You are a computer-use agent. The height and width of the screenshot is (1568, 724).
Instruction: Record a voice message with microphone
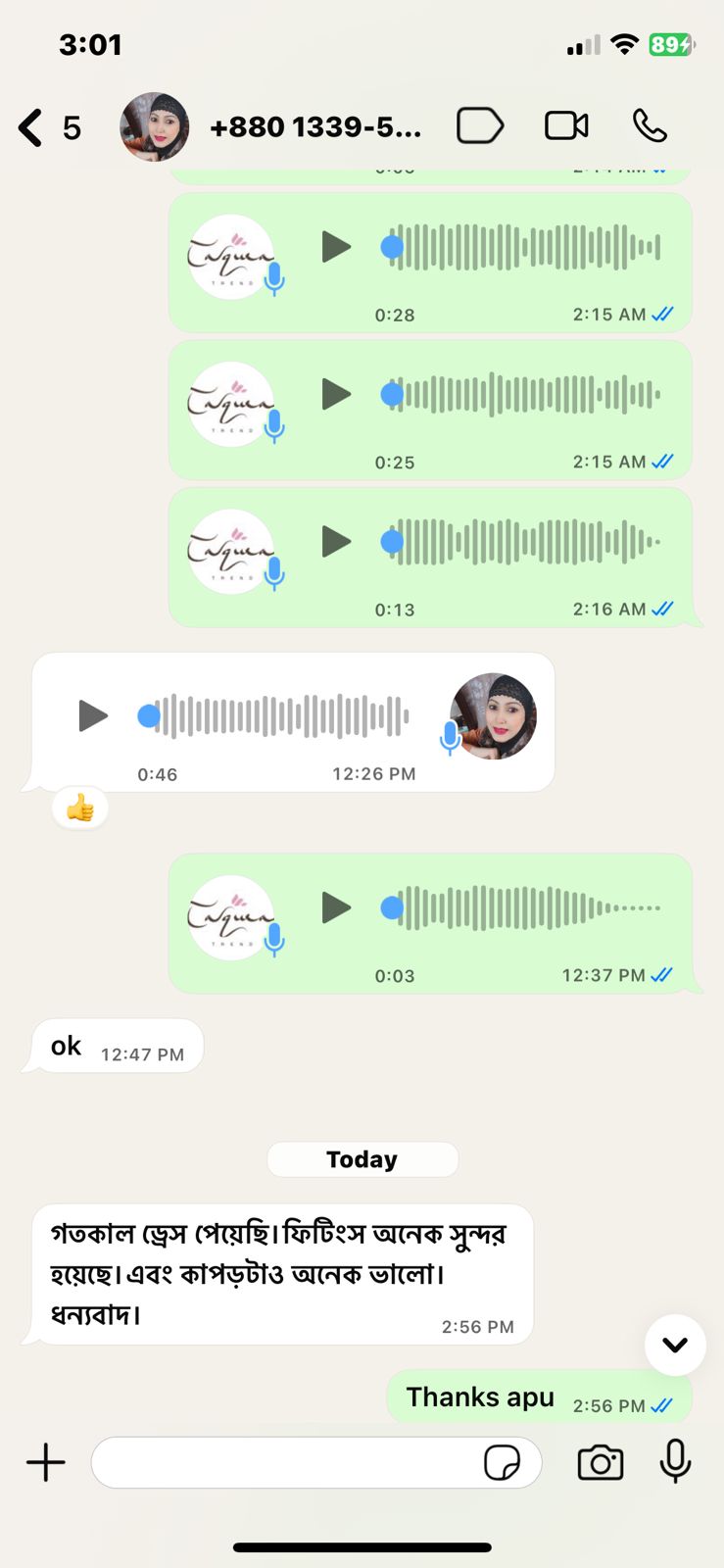[x=675, y=1461]
